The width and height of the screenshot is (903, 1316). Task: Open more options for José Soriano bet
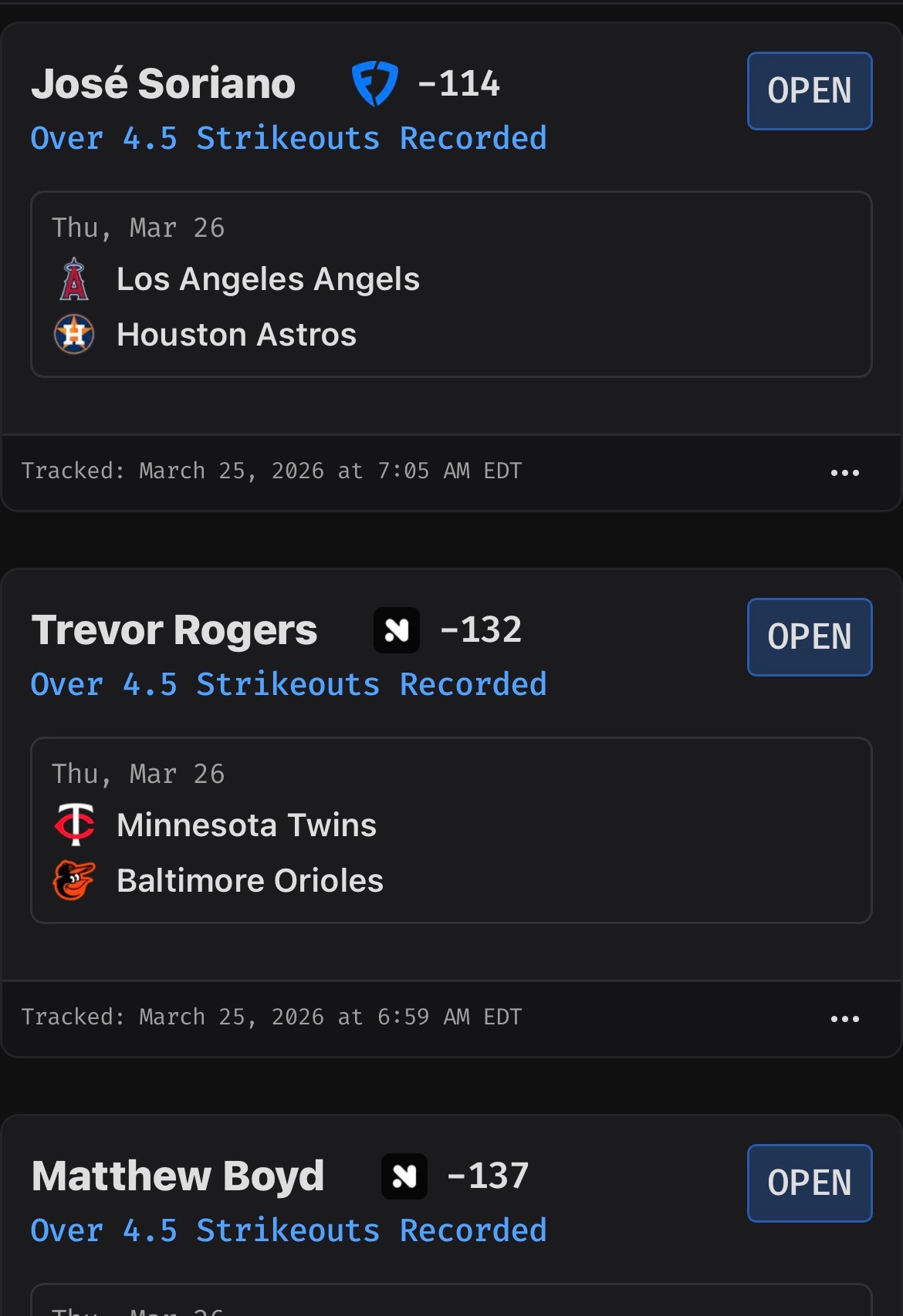click(x=844, y=473)
